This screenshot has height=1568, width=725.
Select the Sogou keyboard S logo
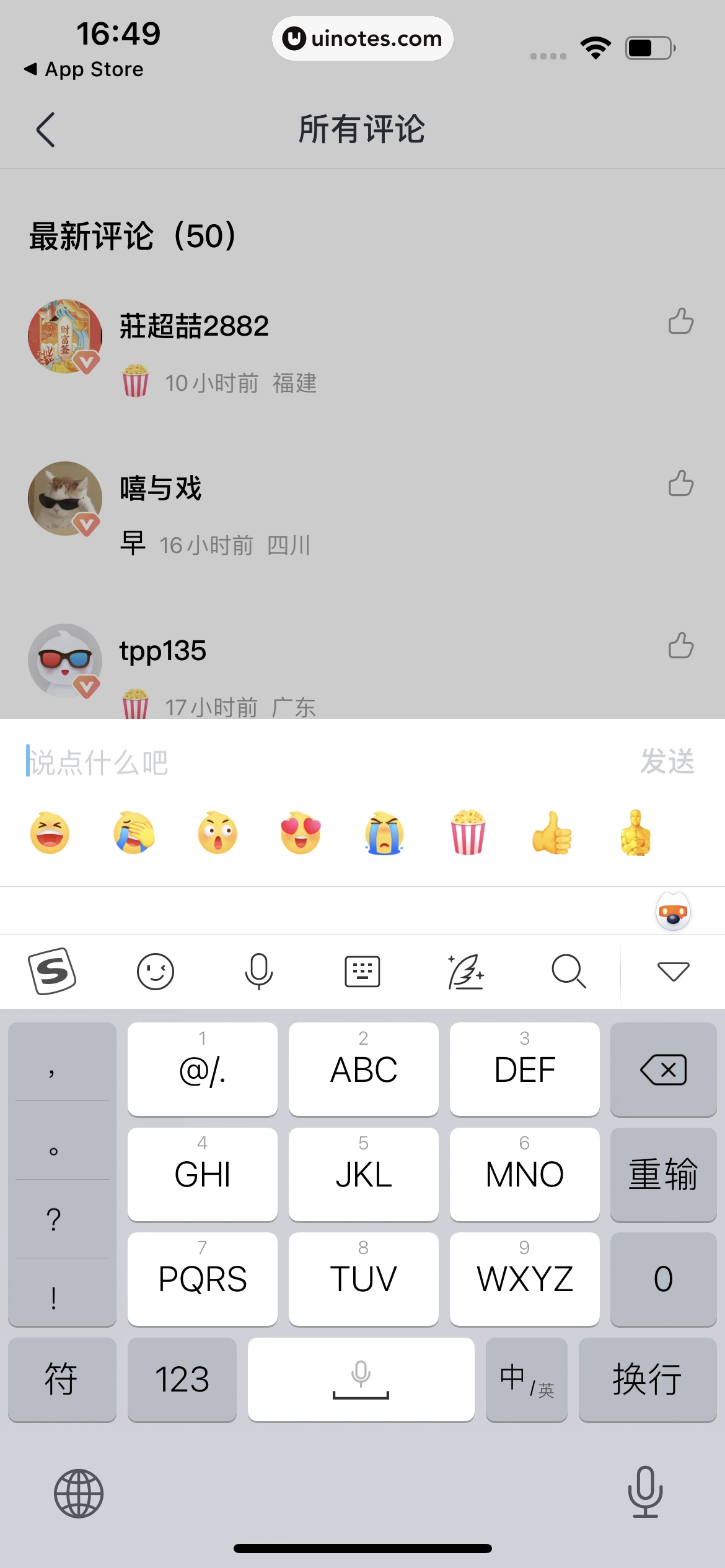point(54,971)
